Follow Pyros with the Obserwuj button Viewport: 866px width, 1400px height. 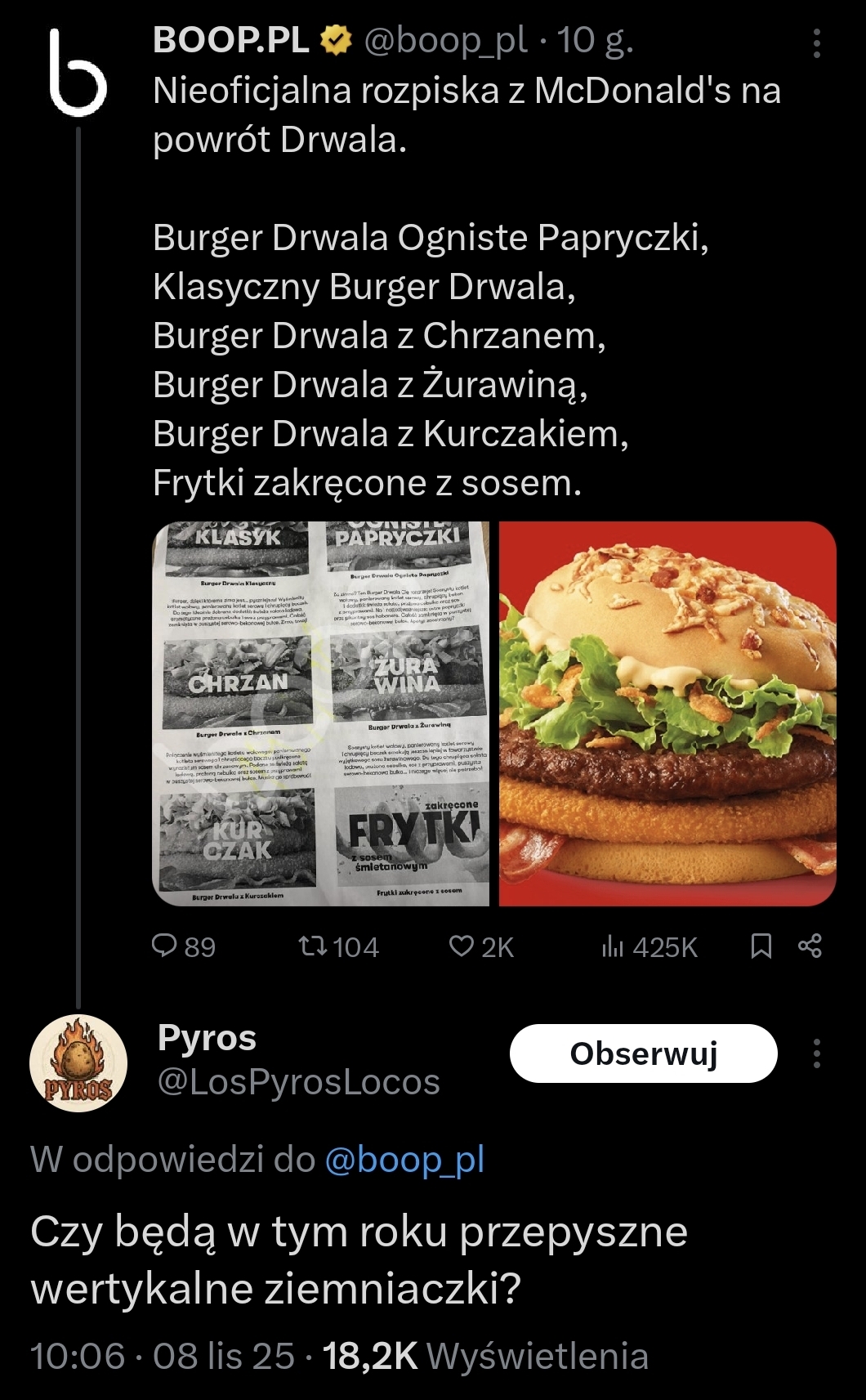(643, 1053)
